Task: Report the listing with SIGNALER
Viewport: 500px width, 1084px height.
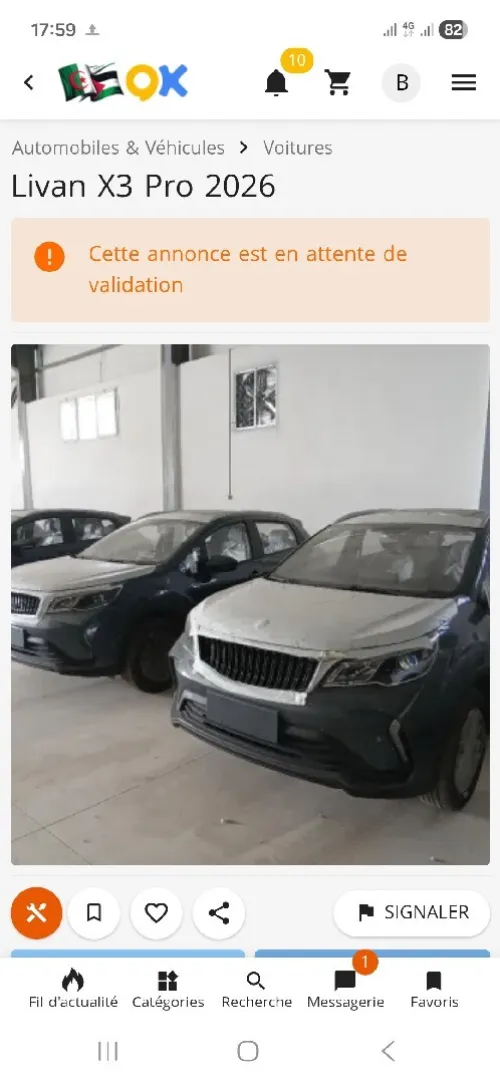Action: (x=412, y=913)
